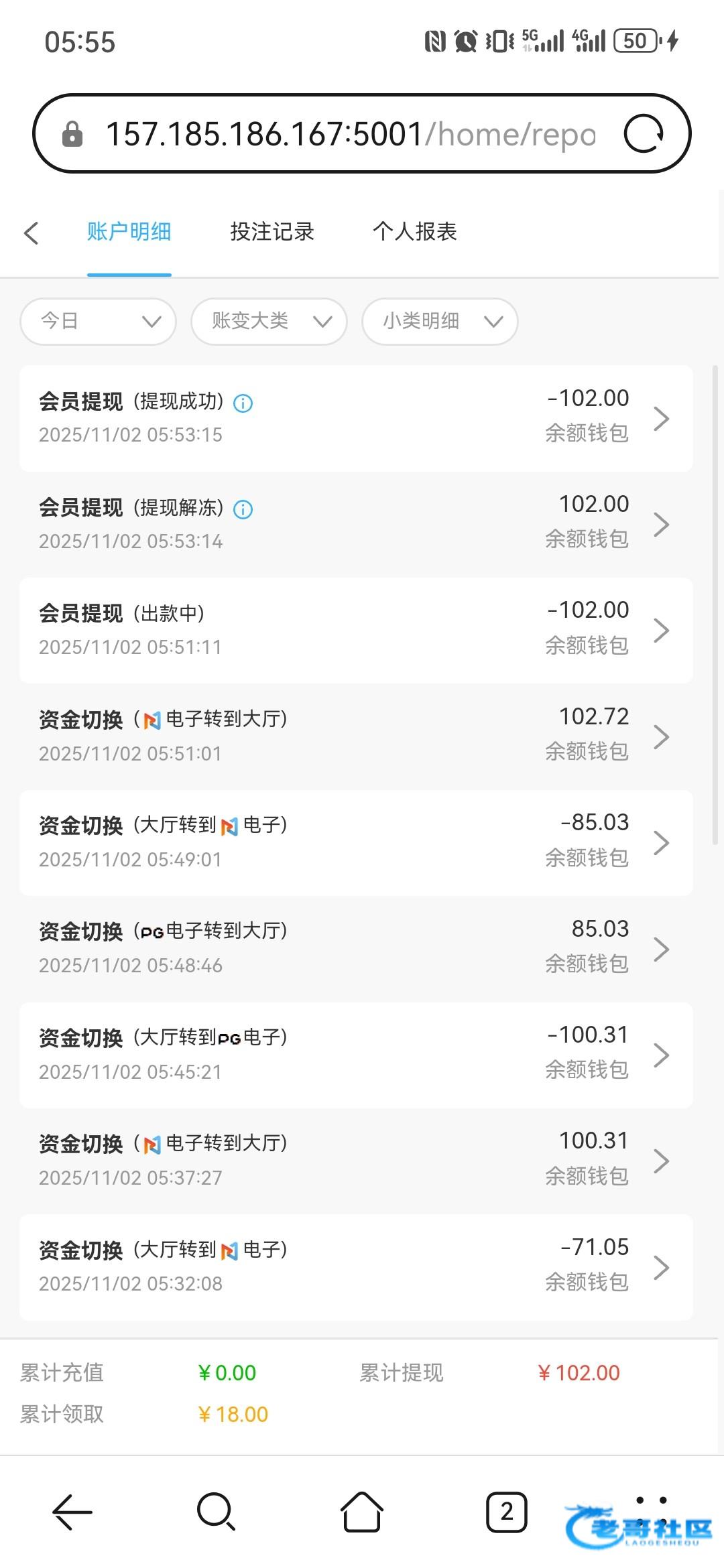
Task: Tap the browser address bar URL
Action: pos(350,134)
